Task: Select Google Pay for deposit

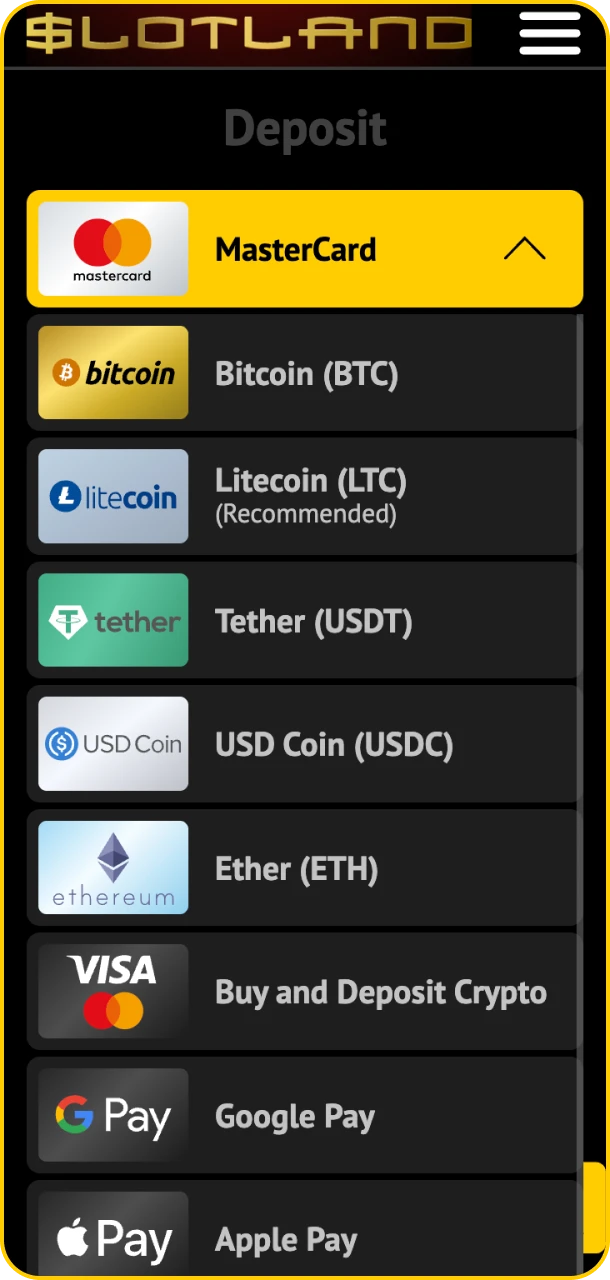Action: point(305,1116)
